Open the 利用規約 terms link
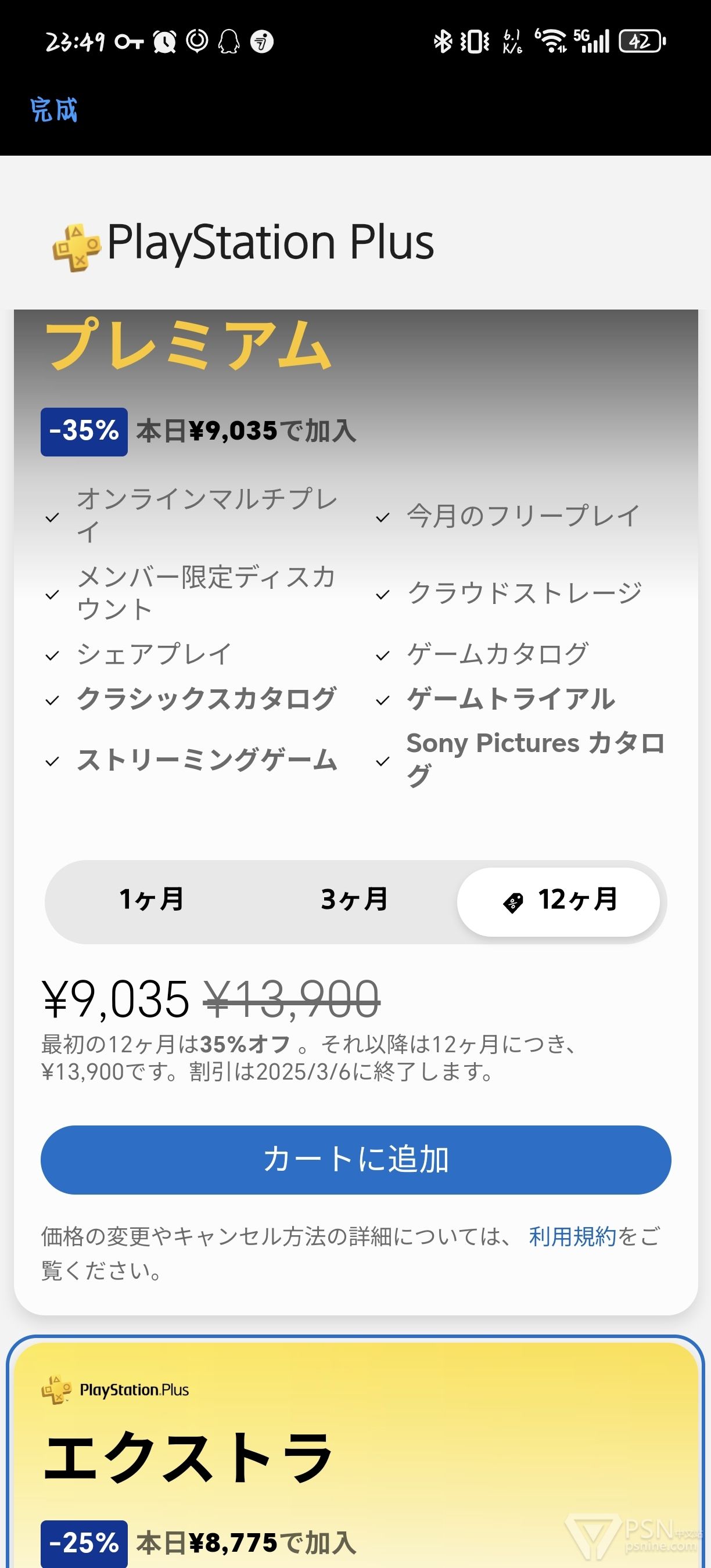This screenshot has width=711, height=1568. 572,1236
